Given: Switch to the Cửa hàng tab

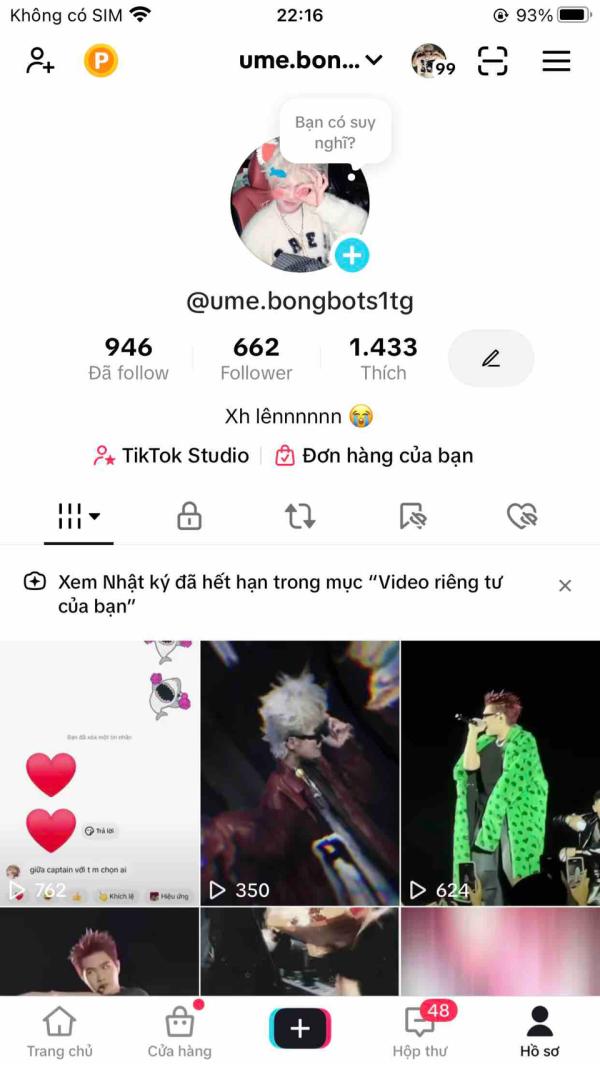Looking at the screenshot, I should pyautogui.click(x=180, y=1032).
